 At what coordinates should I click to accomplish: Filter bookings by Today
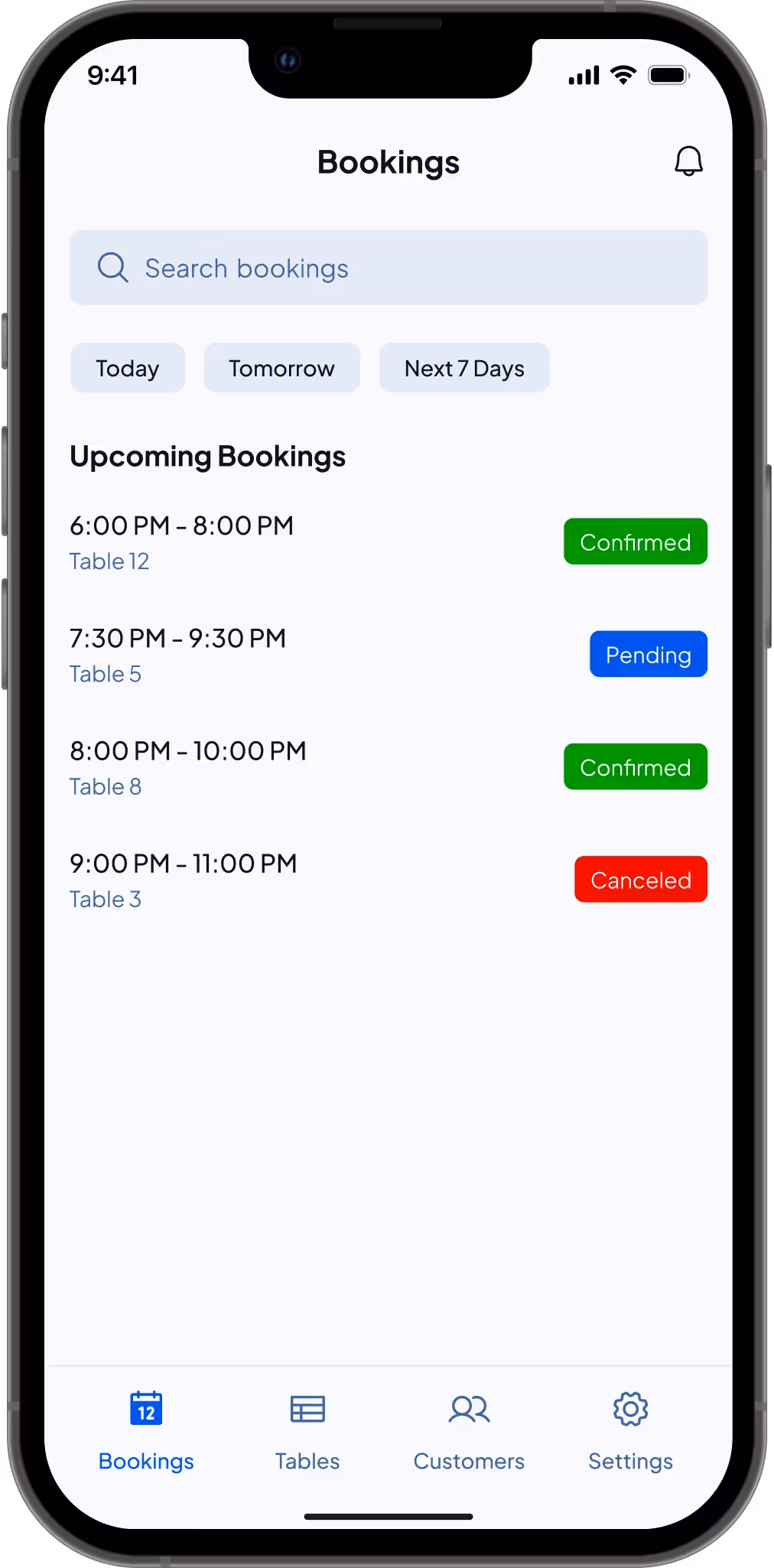(x=128, y=368)
